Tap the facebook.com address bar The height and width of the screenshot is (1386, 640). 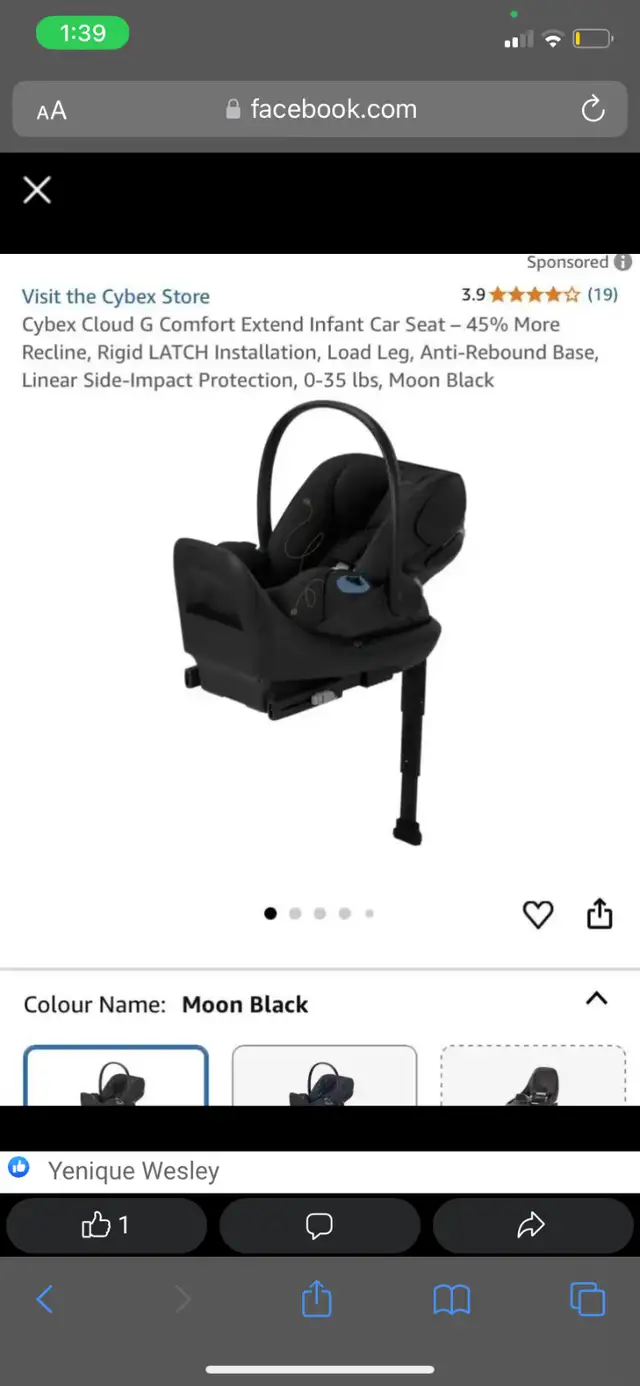click(320, 109)
